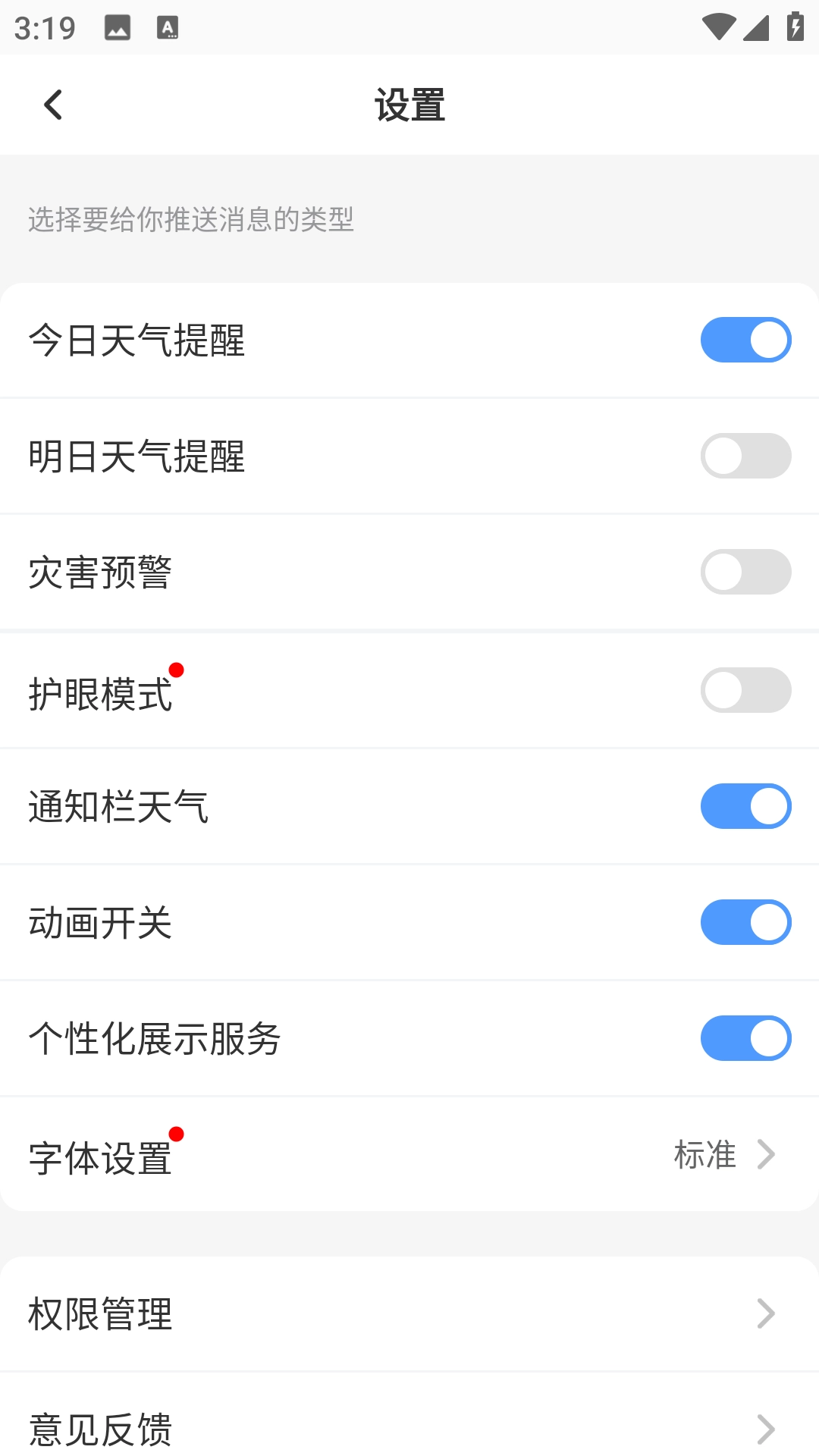This screenshot has width=819, height=1456.
Task: Tap the 设置 title text
Action: click(409, 105)
